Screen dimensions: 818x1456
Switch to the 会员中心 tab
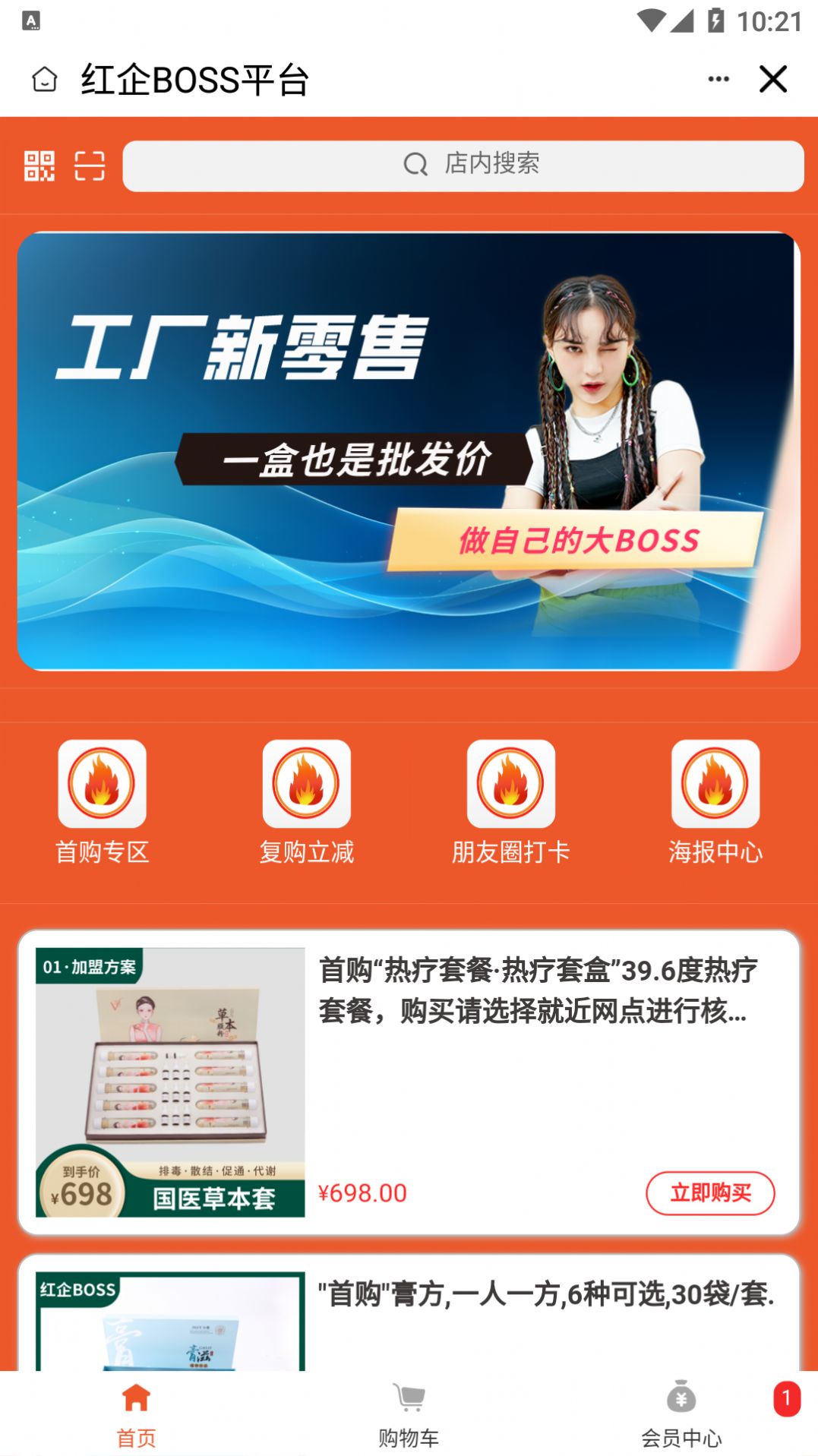point(681,1413)
